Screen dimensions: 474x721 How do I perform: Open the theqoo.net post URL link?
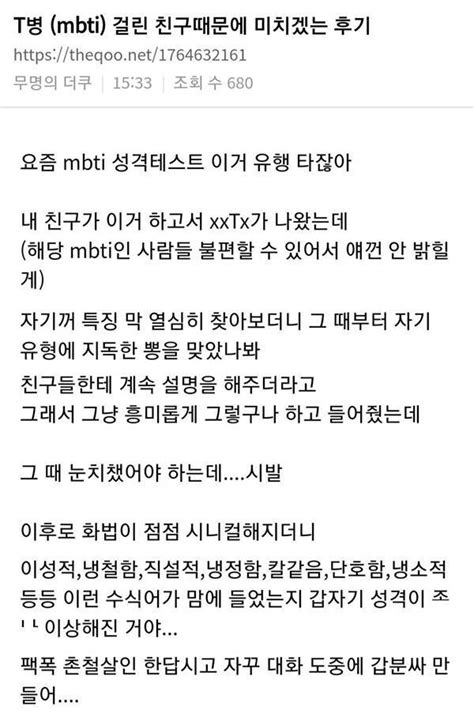[130, 56]
